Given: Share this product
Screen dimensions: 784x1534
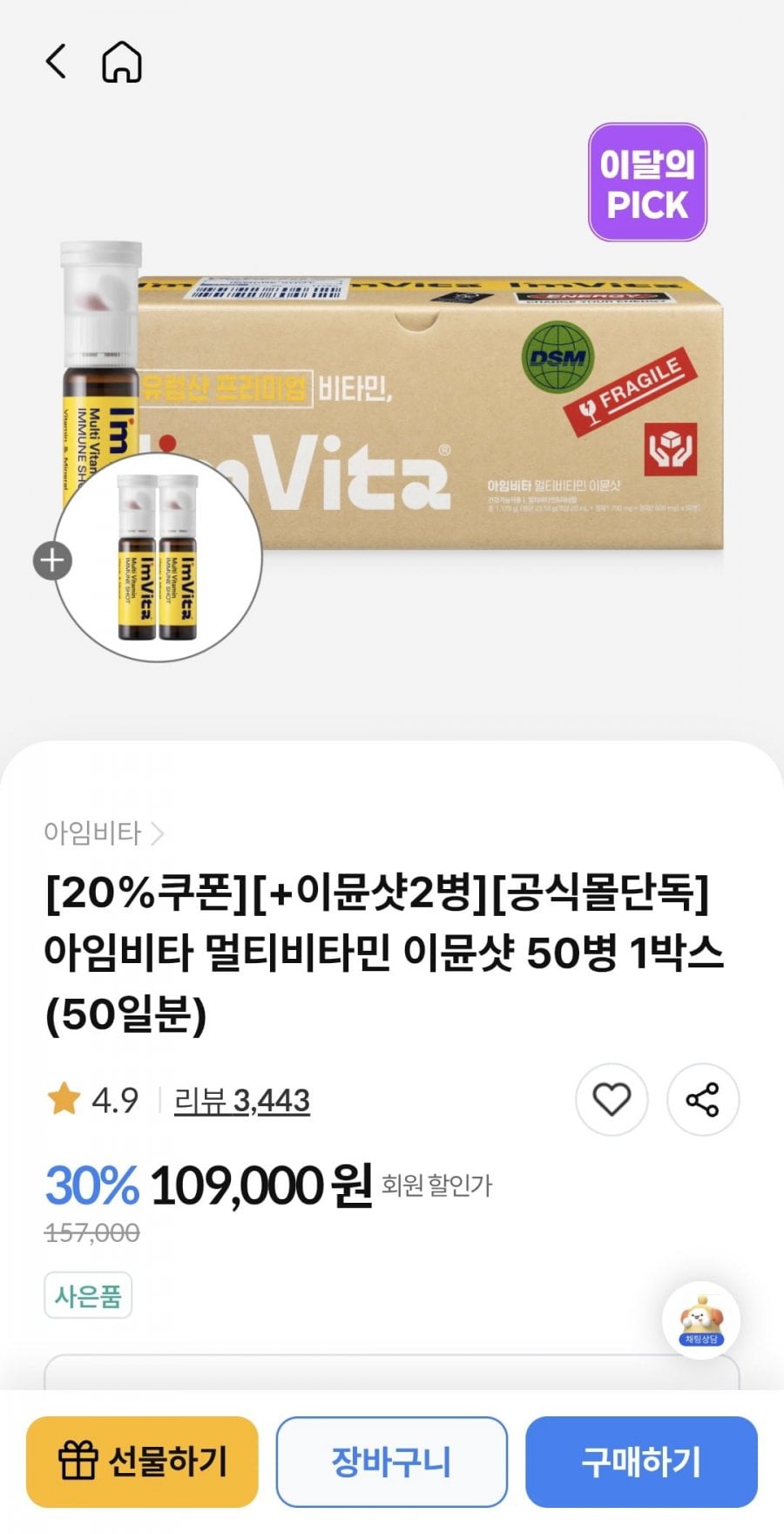Looking at the screenshot, I should pos(702,1099).
